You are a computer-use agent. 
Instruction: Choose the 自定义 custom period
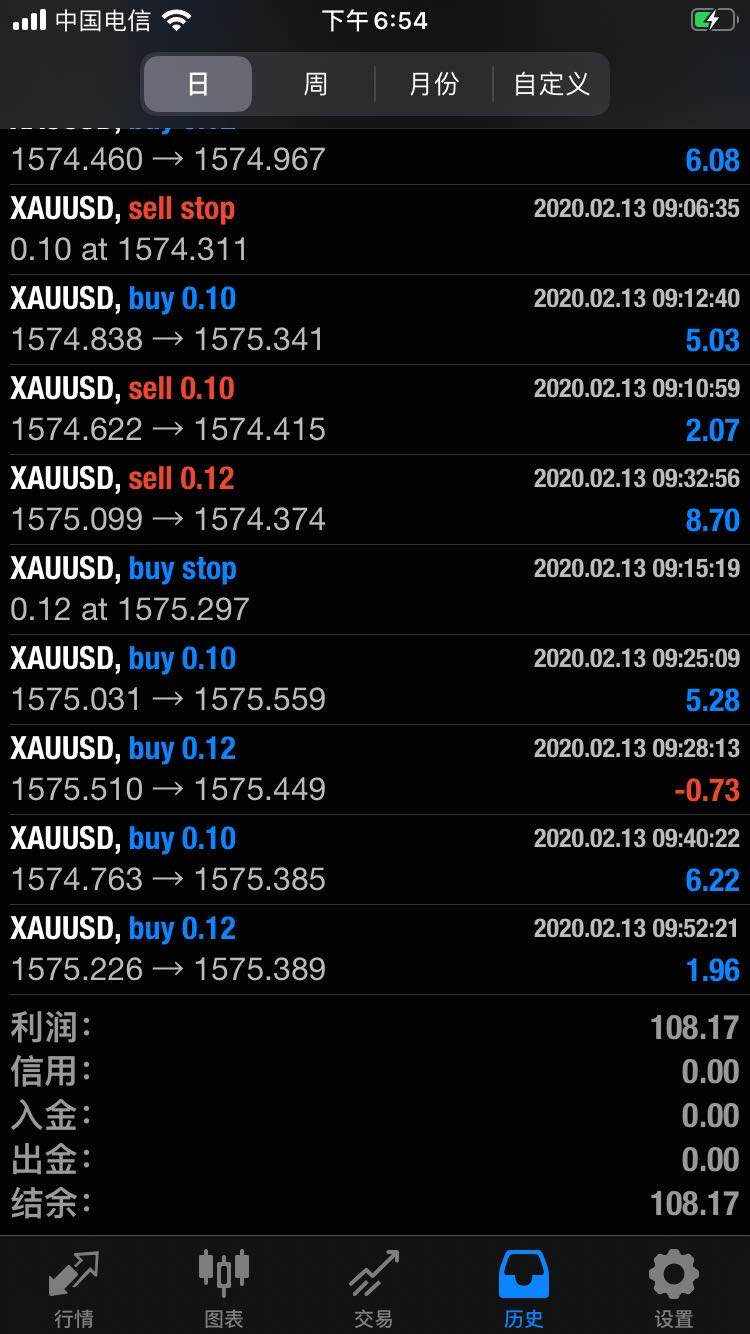pos(551,84)
